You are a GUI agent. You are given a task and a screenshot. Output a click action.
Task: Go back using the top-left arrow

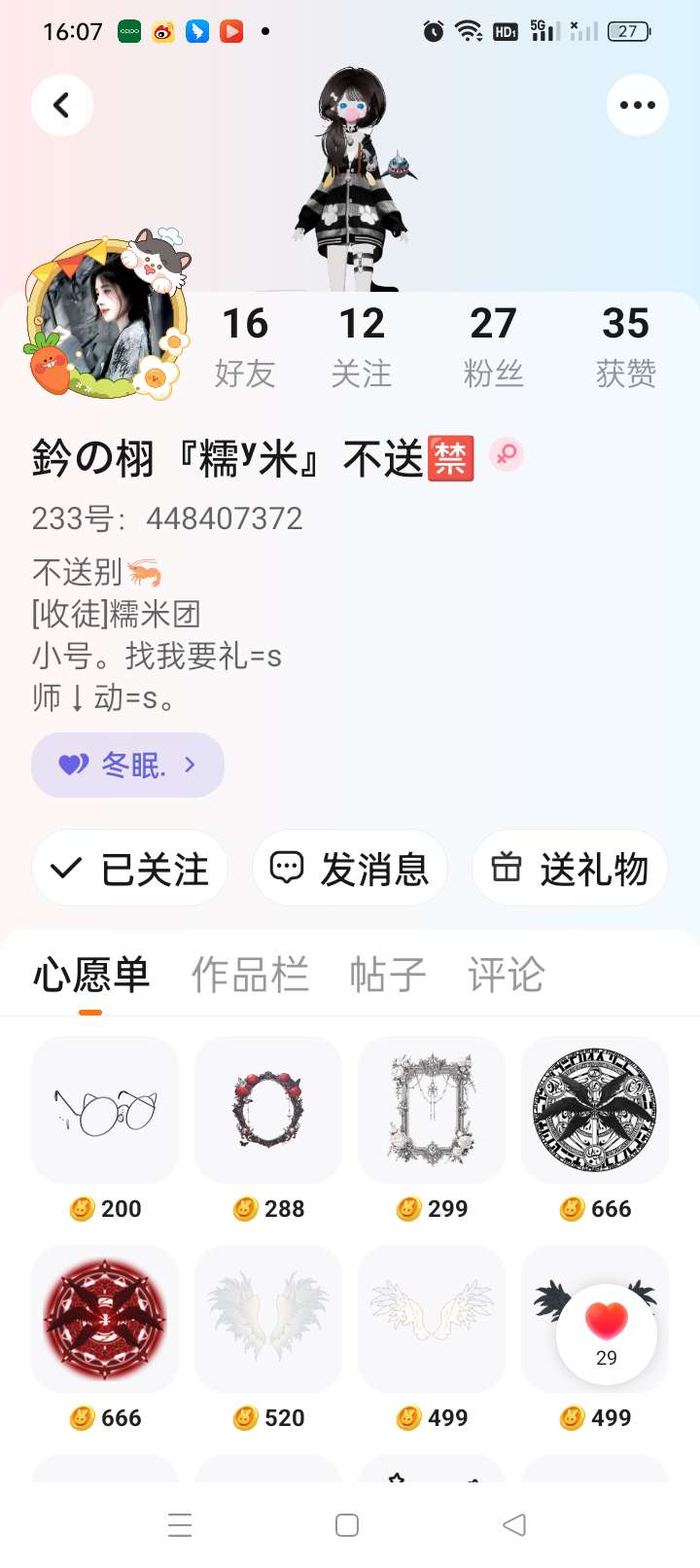[x=62, y=105]
